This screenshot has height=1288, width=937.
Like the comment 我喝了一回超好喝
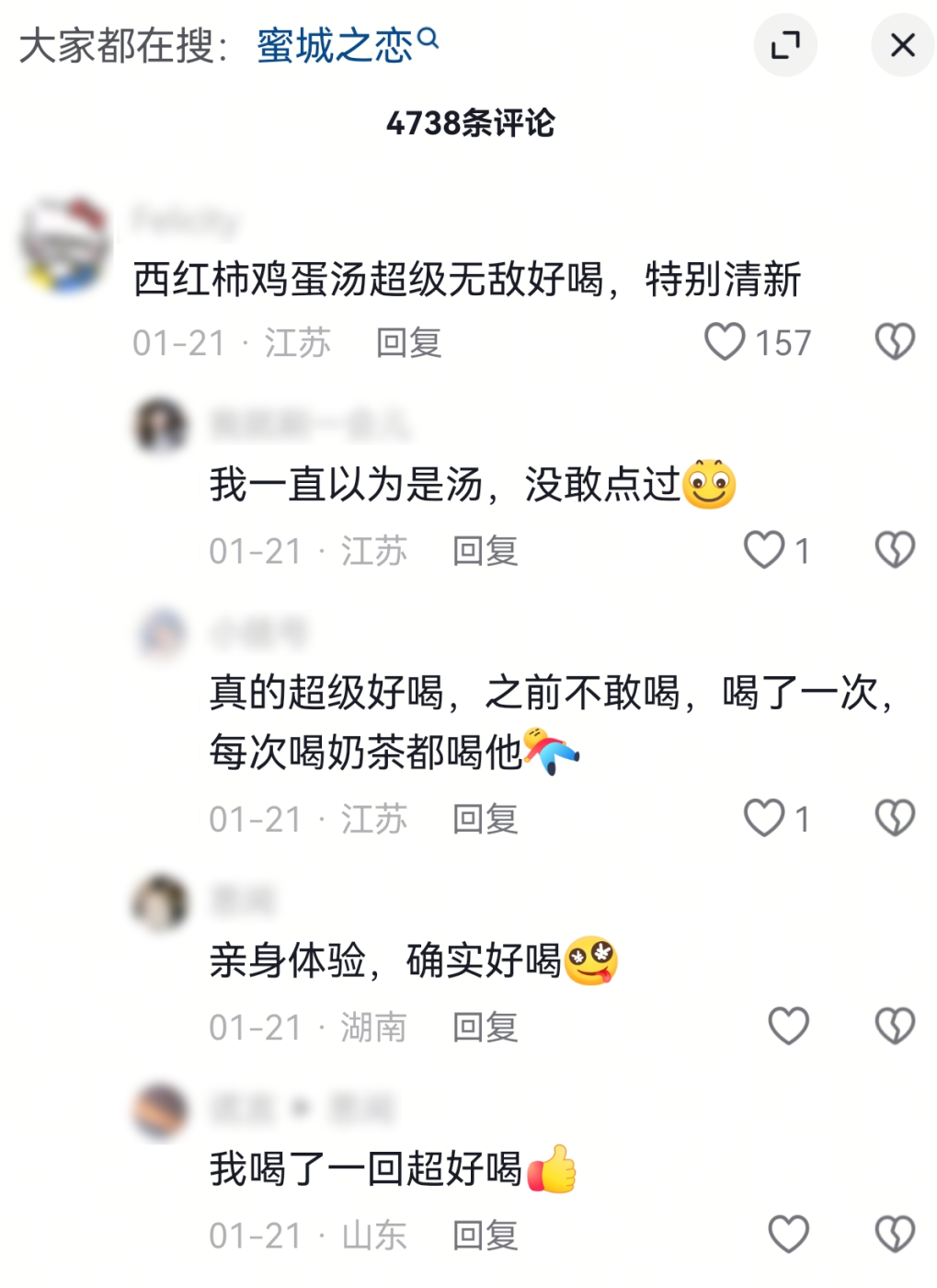tap(788, 1234)
